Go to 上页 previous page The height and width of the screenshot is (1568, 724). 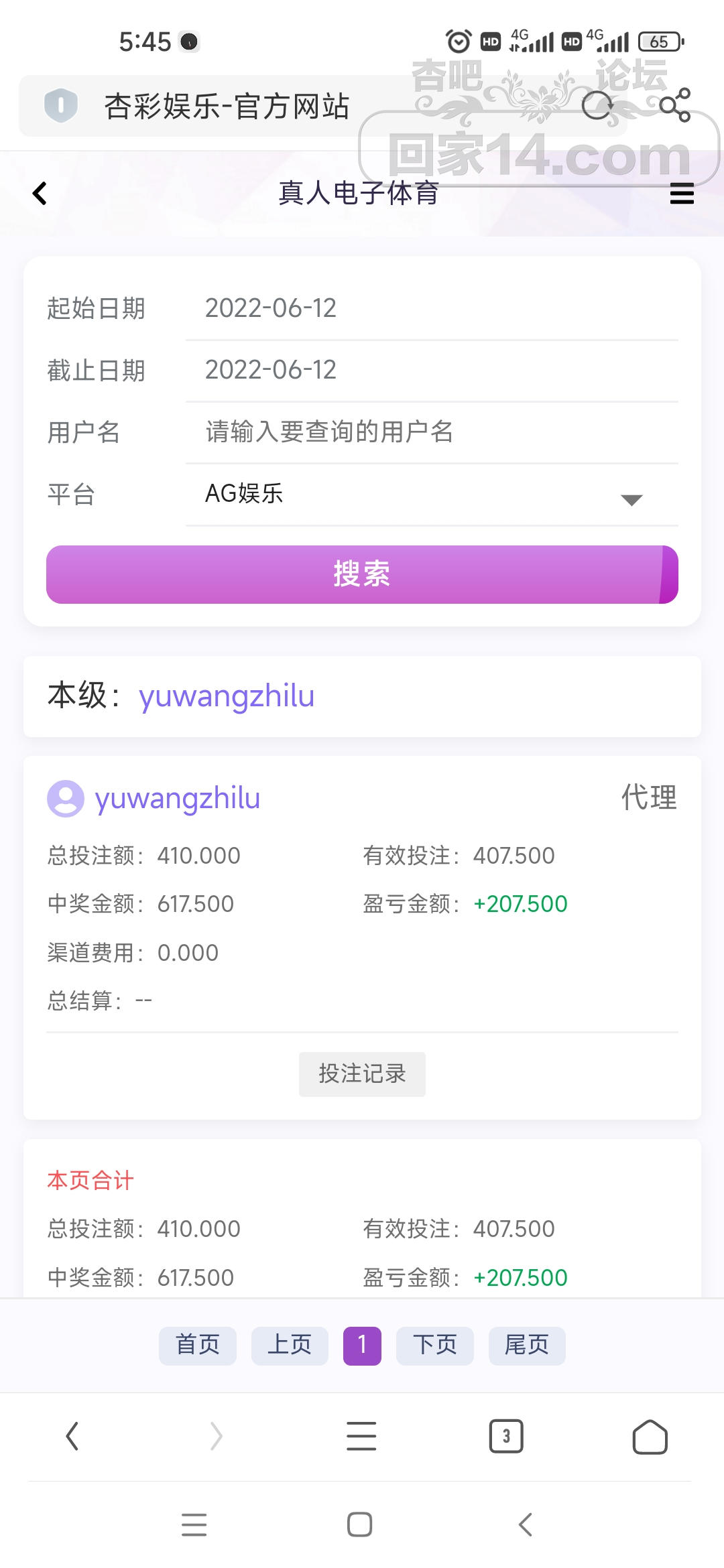tap(290, 1345)
